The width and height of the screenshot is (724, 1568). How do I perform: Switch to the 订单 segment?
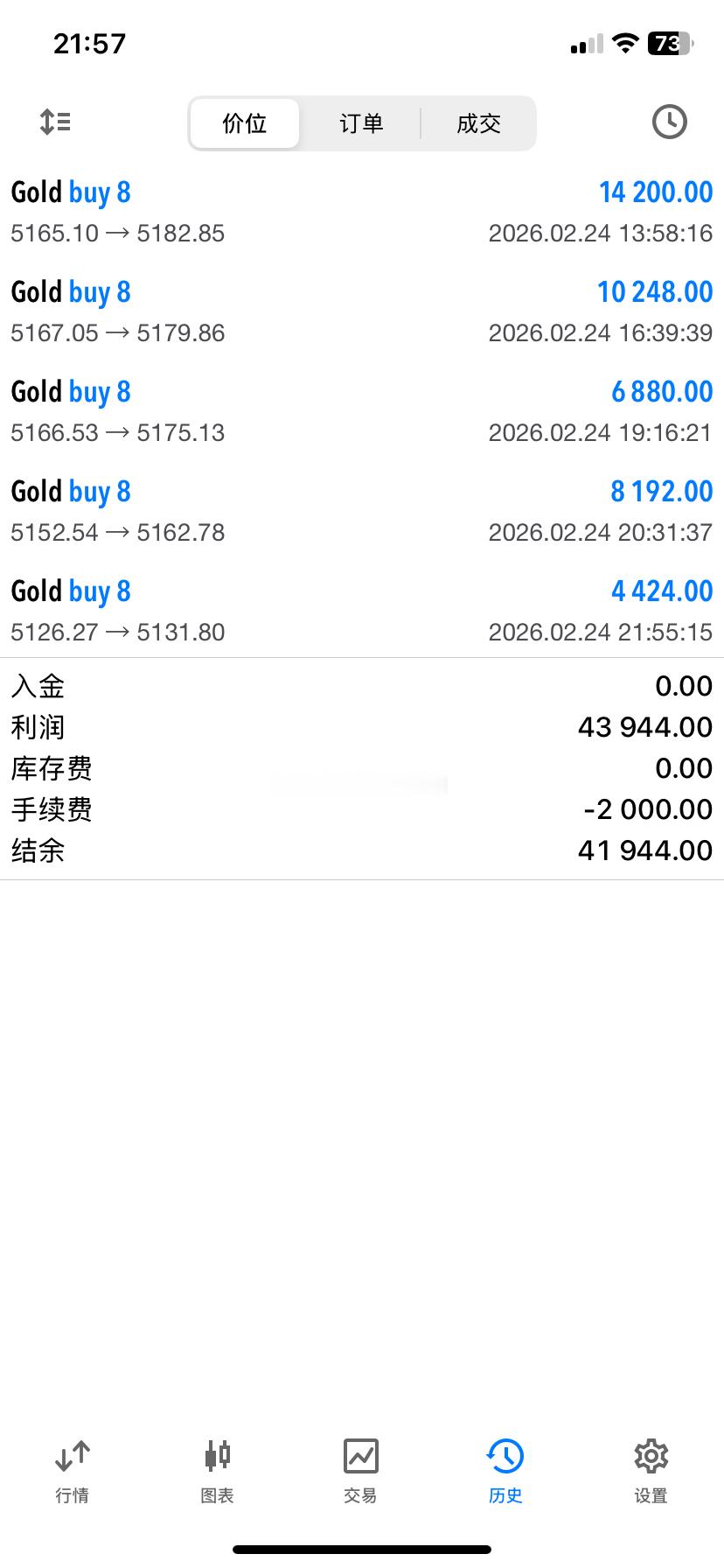(361, 123)
